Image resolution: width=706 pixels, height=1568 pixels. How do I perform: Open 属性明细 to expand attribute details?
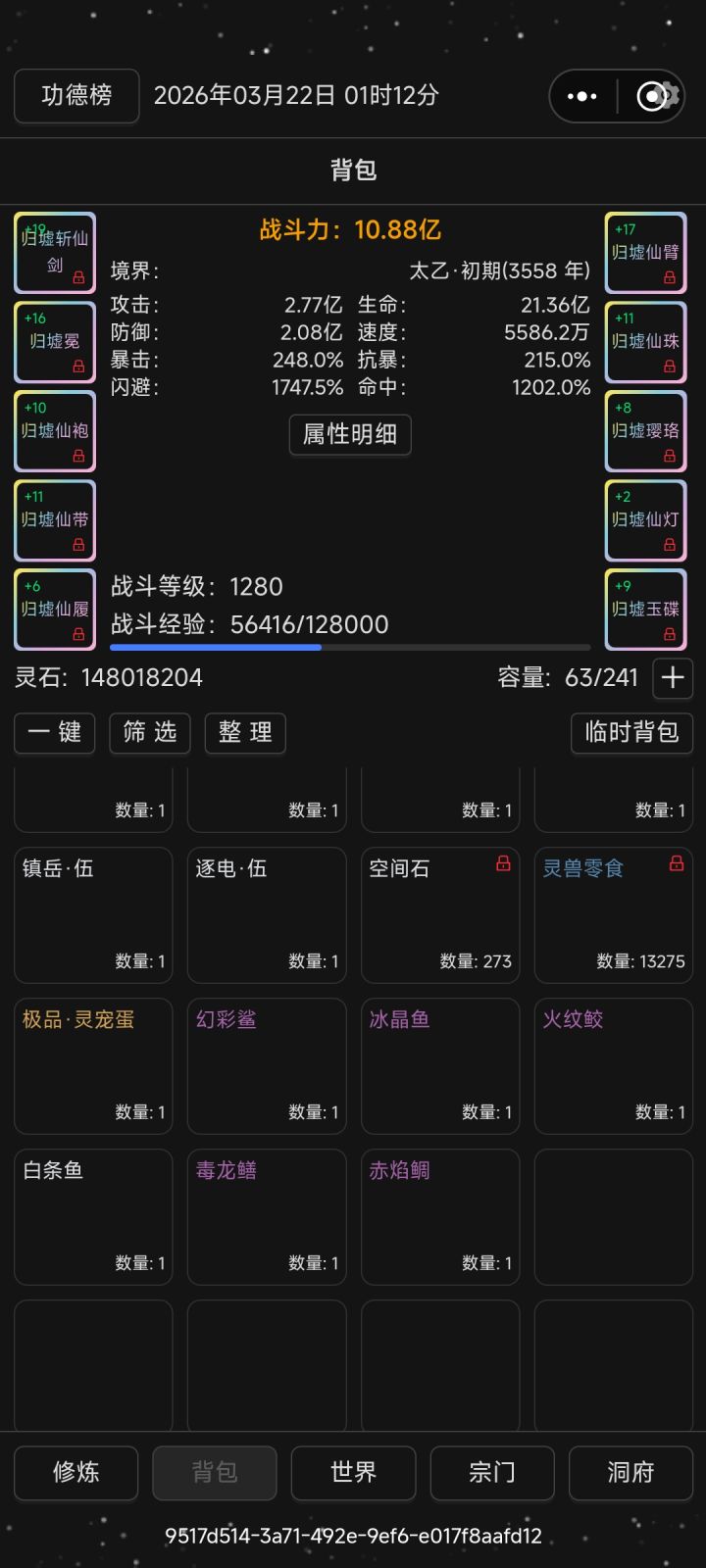coord(350,435)
